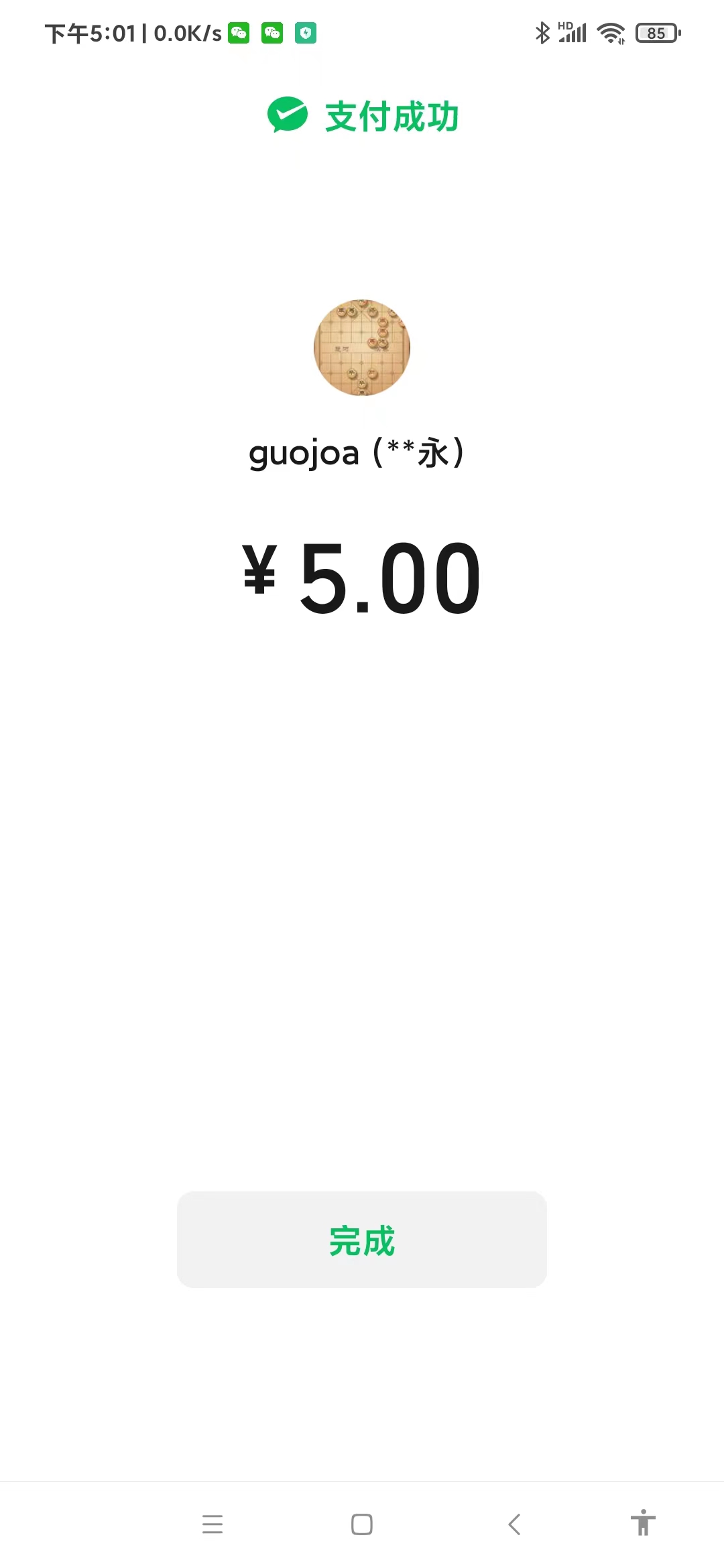Open recent apps from navigation bar
The height and width of the screenshot is (1568, 724).
coord(213,1524)
